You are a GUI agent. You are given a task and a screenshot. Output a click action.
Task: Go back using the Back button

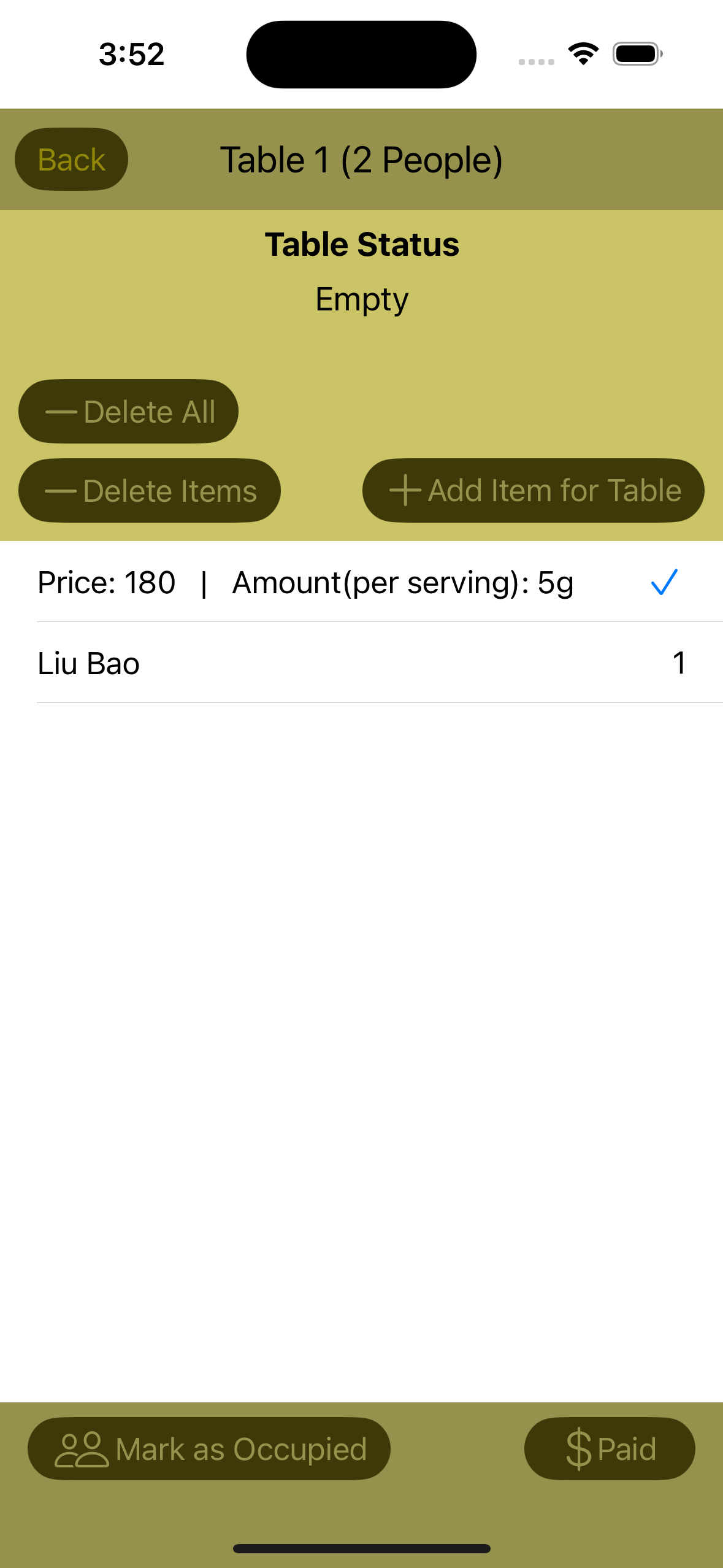71,159
